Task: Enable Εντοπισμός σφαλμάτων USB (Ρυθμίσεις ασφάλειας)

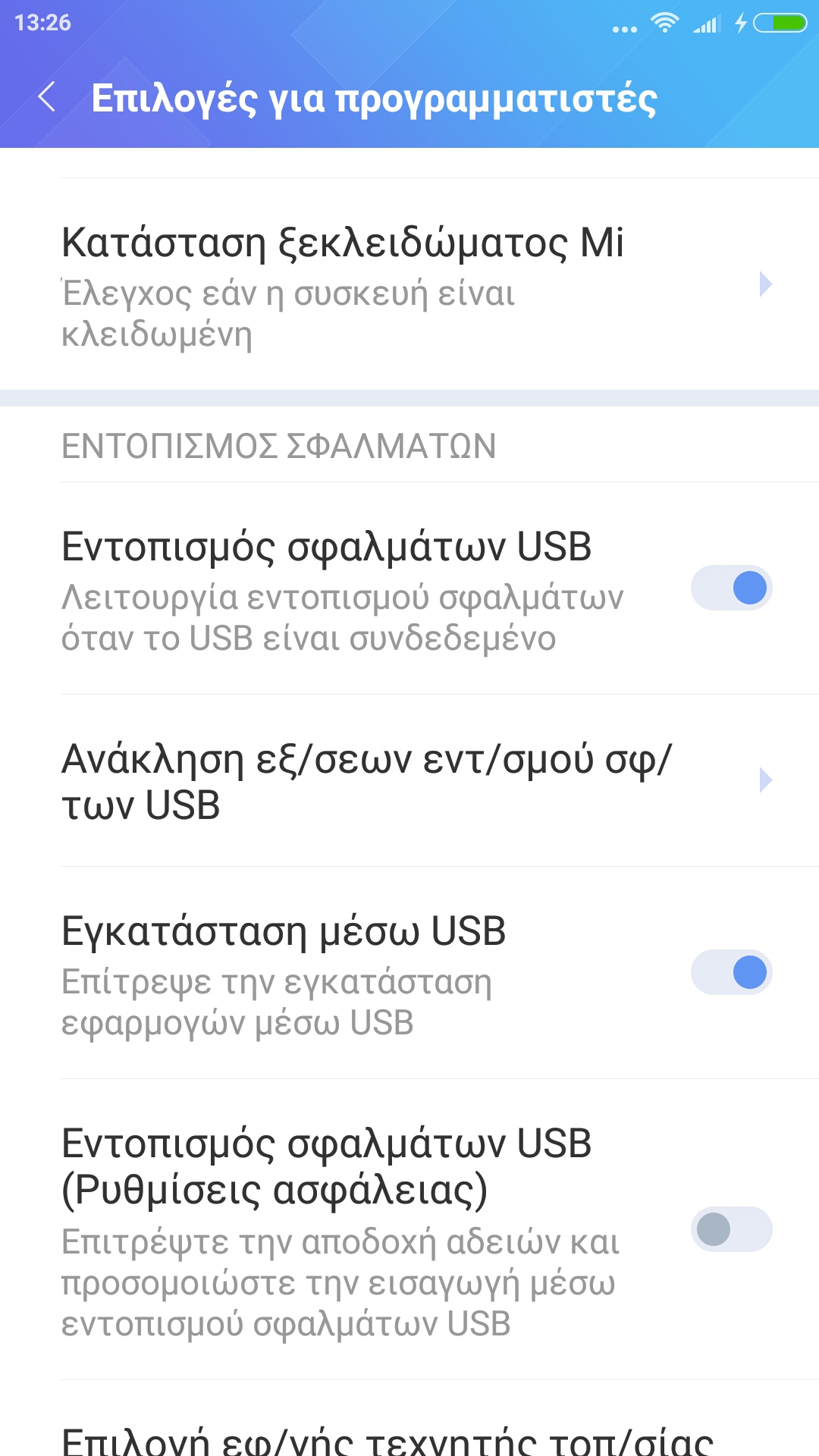Action: pos(731,1229)
